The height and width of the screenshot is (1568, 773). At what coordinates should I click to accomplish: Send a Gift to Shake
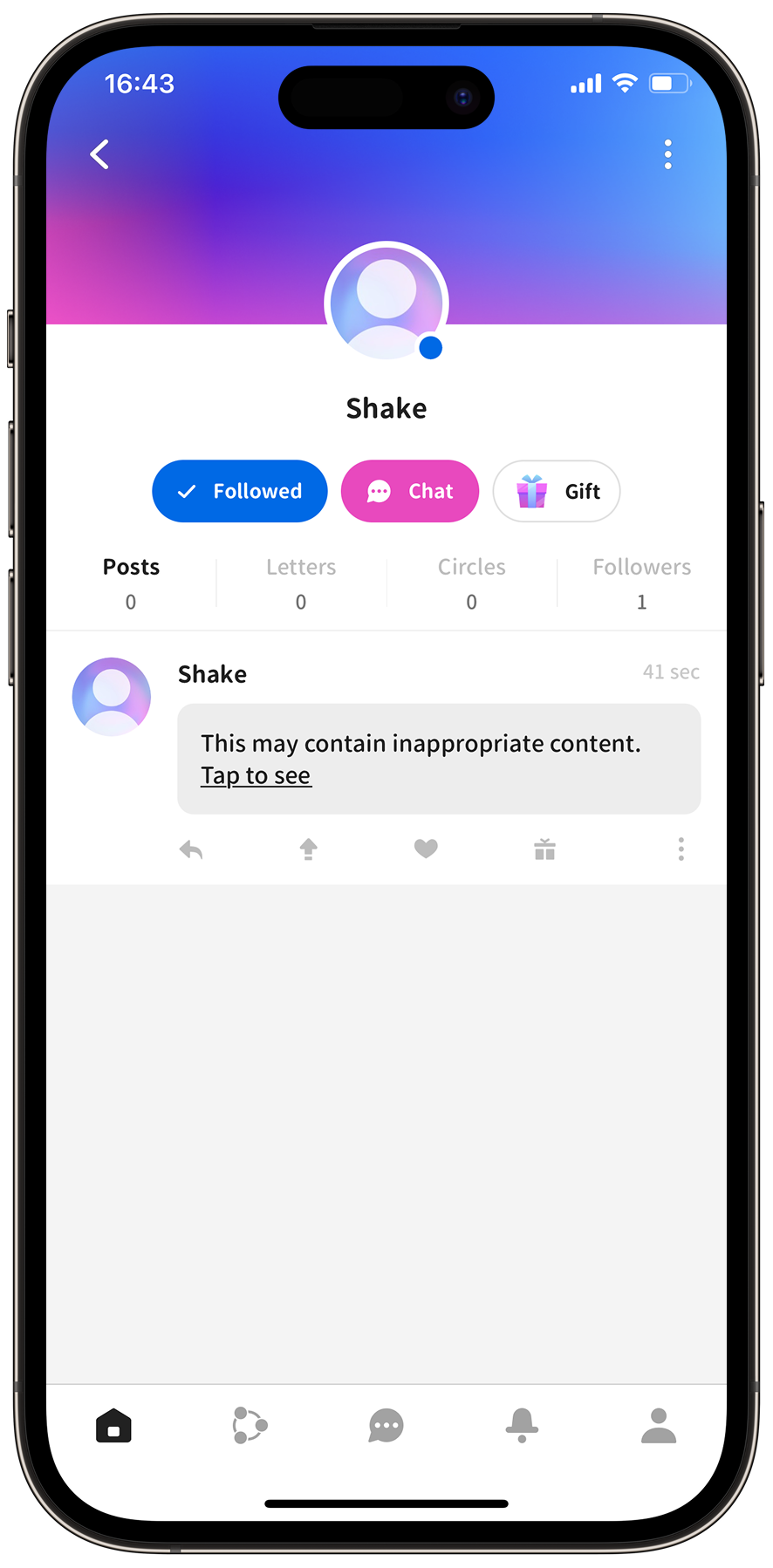coord(557,491)
